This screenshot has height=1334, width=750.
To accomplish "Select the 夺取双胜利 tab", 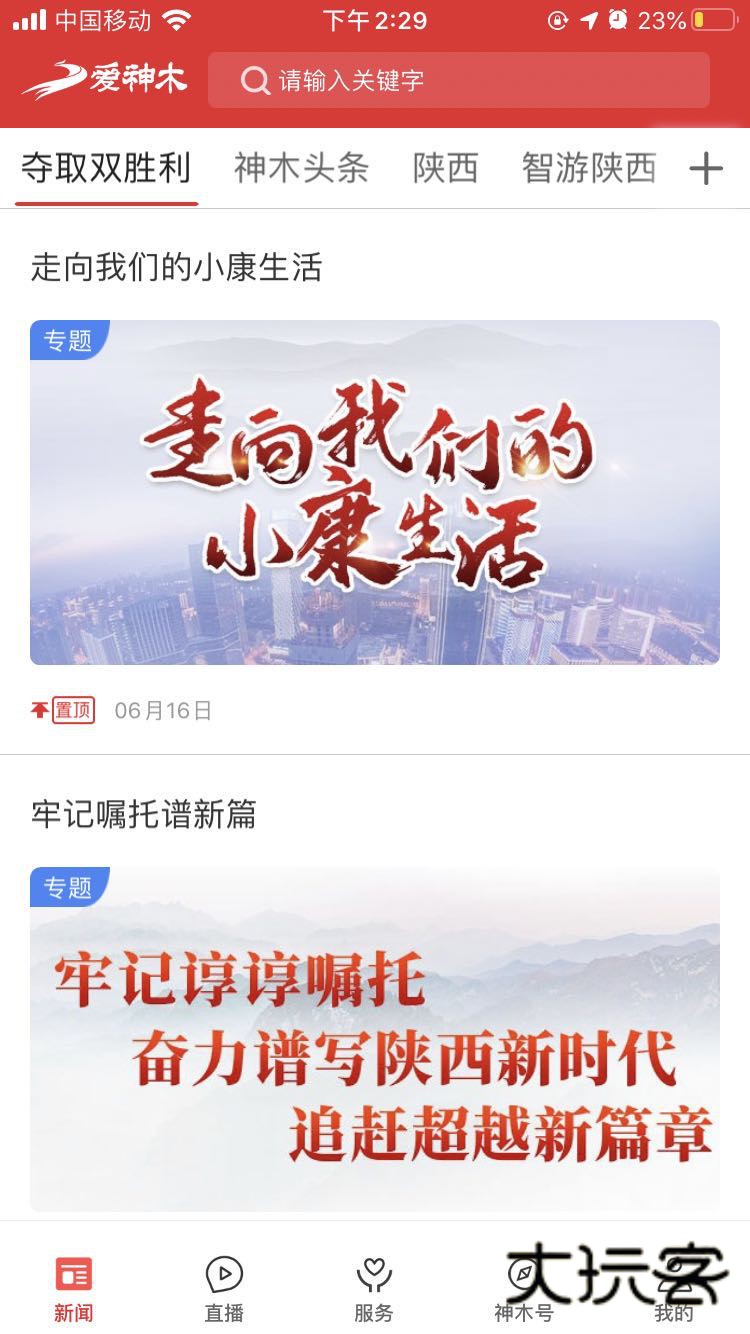I will [106, 168].
